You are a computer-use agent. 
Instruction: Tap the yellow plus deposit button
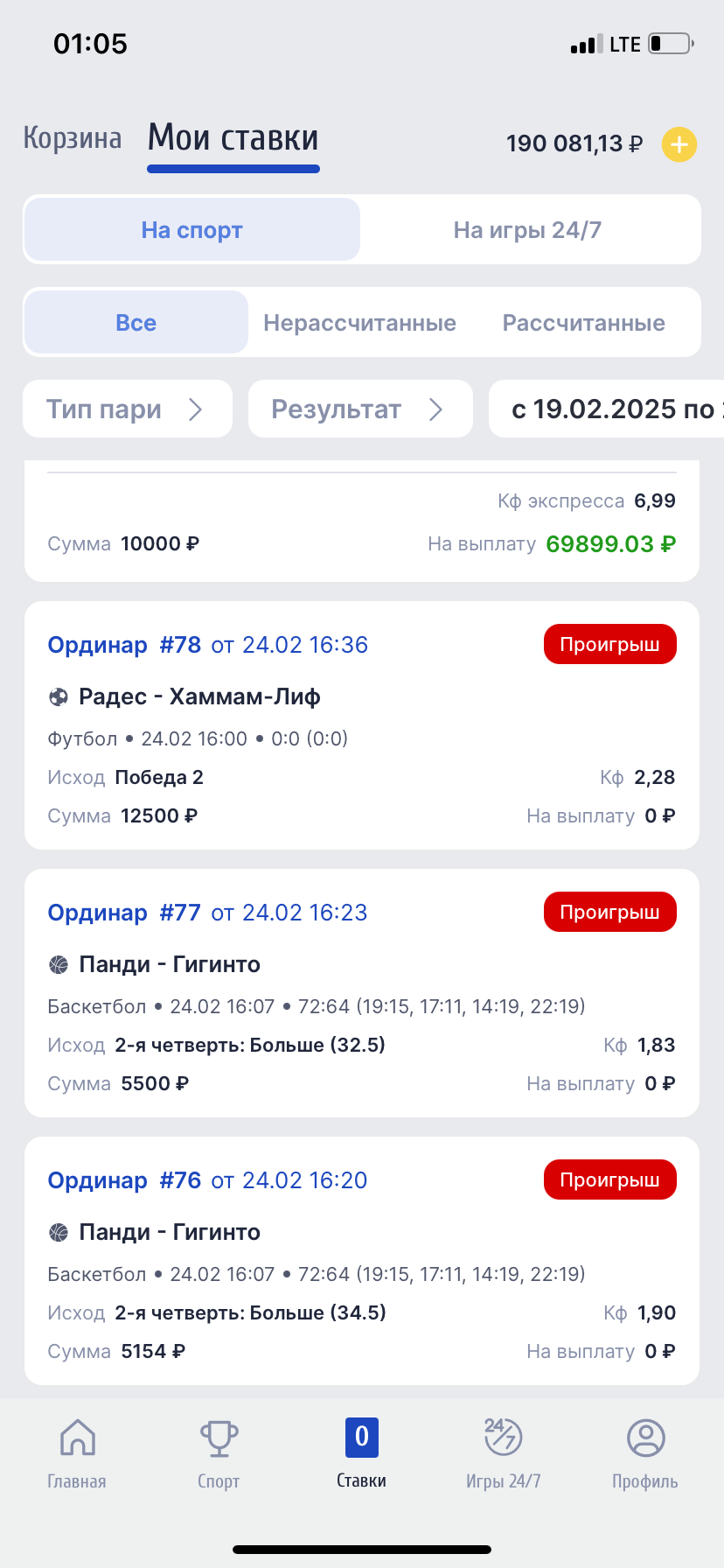[x=679, y=144]
